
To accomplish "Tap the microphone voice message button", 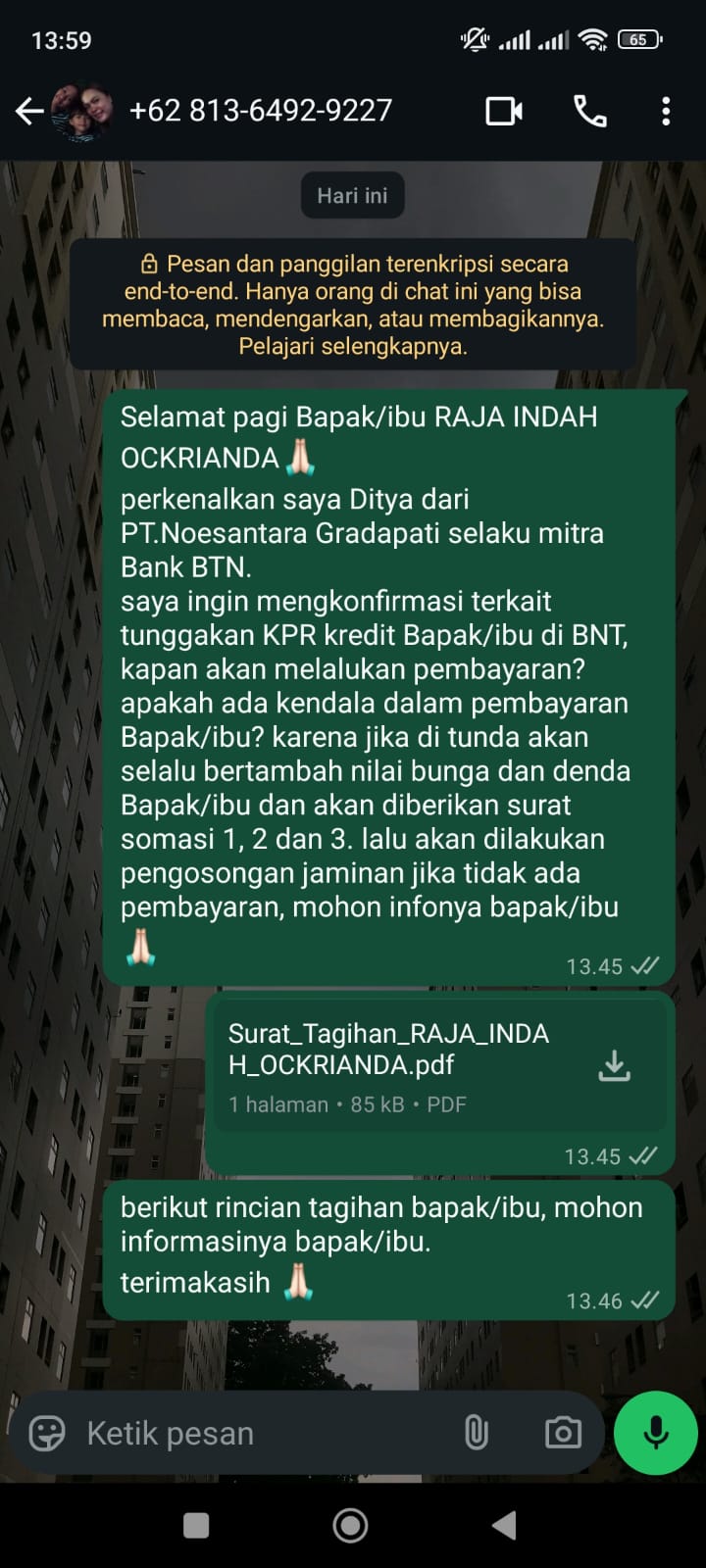I will coord(655,1433).
